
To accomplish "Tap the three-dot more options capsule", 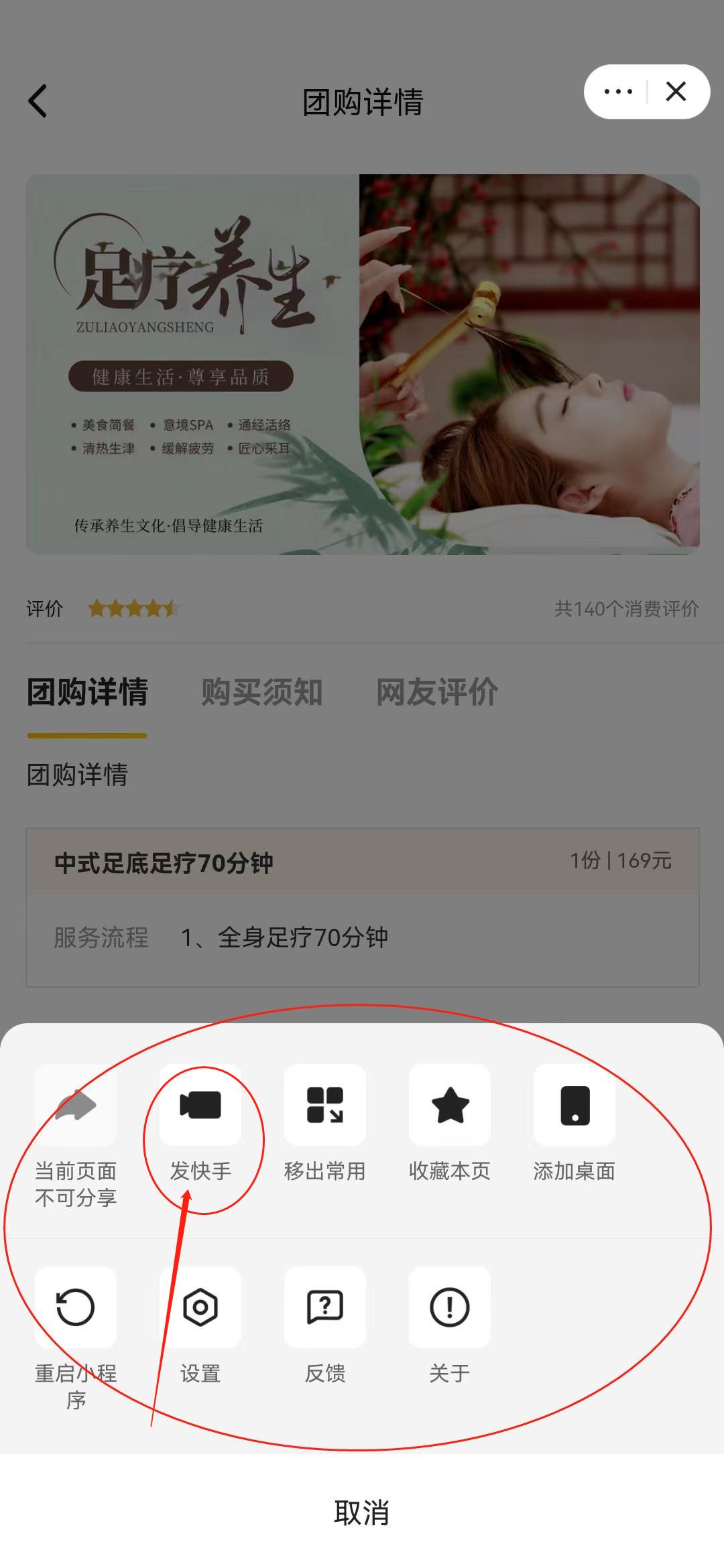I will (617, 92).
